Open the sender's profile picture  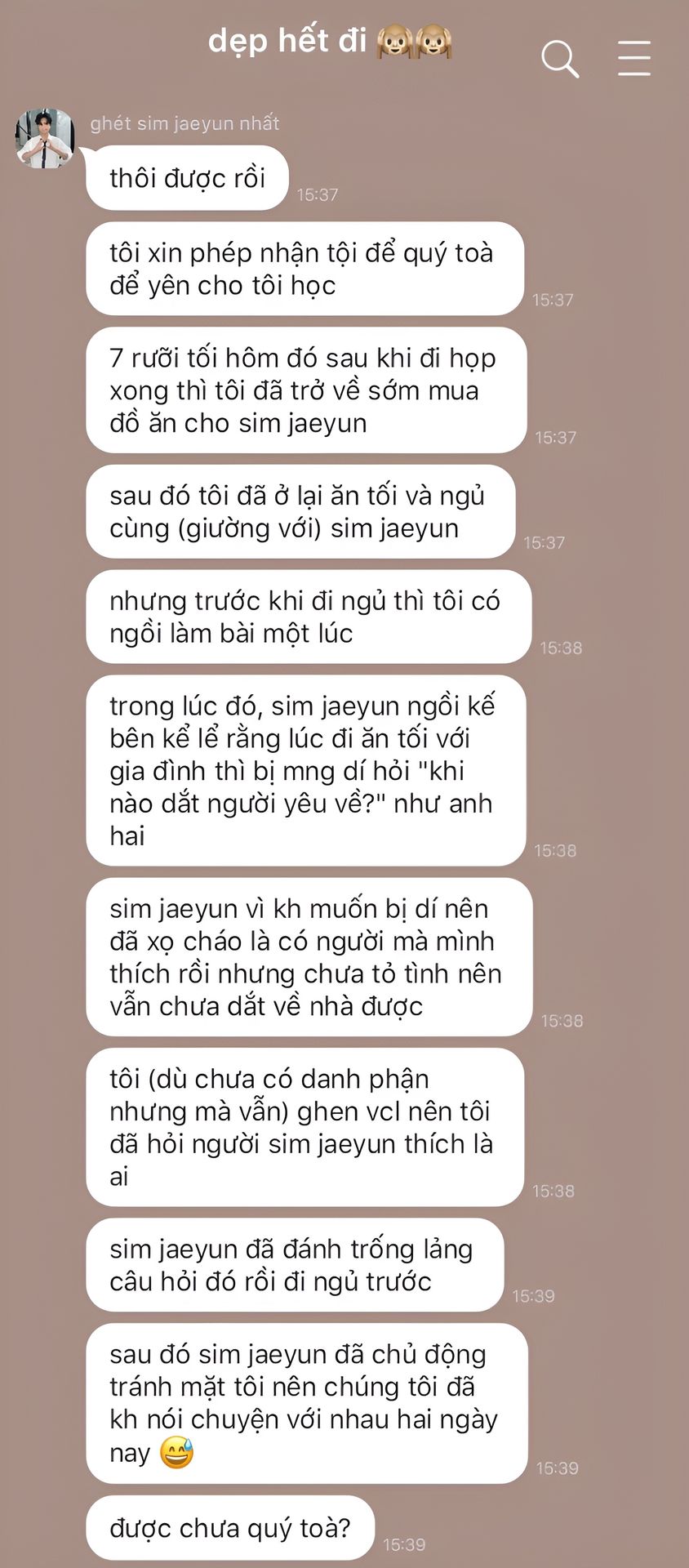[45, 138]
